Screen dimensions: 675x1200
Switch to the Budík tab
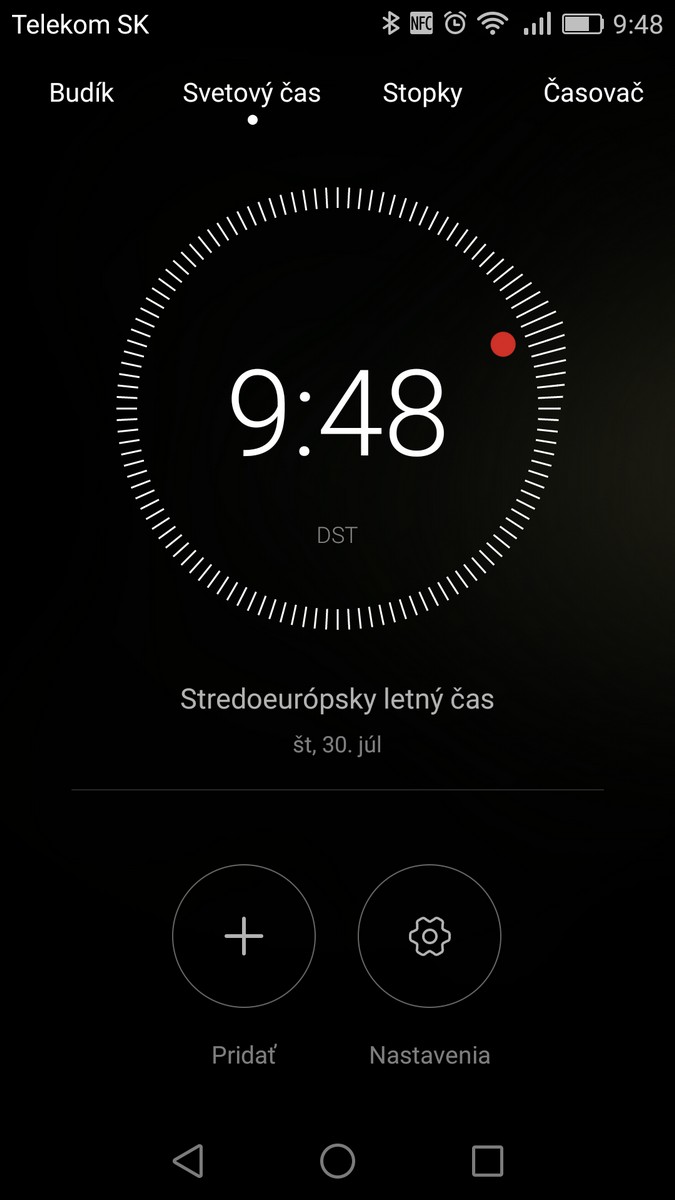82,93
